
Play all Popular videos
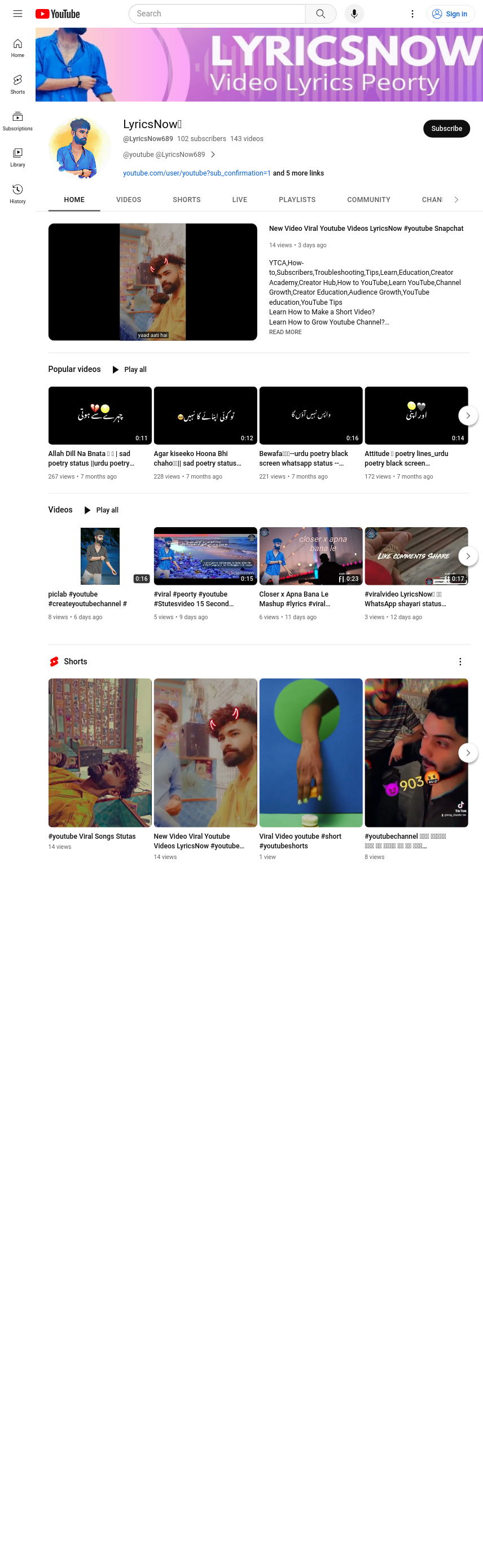[130, 370]
